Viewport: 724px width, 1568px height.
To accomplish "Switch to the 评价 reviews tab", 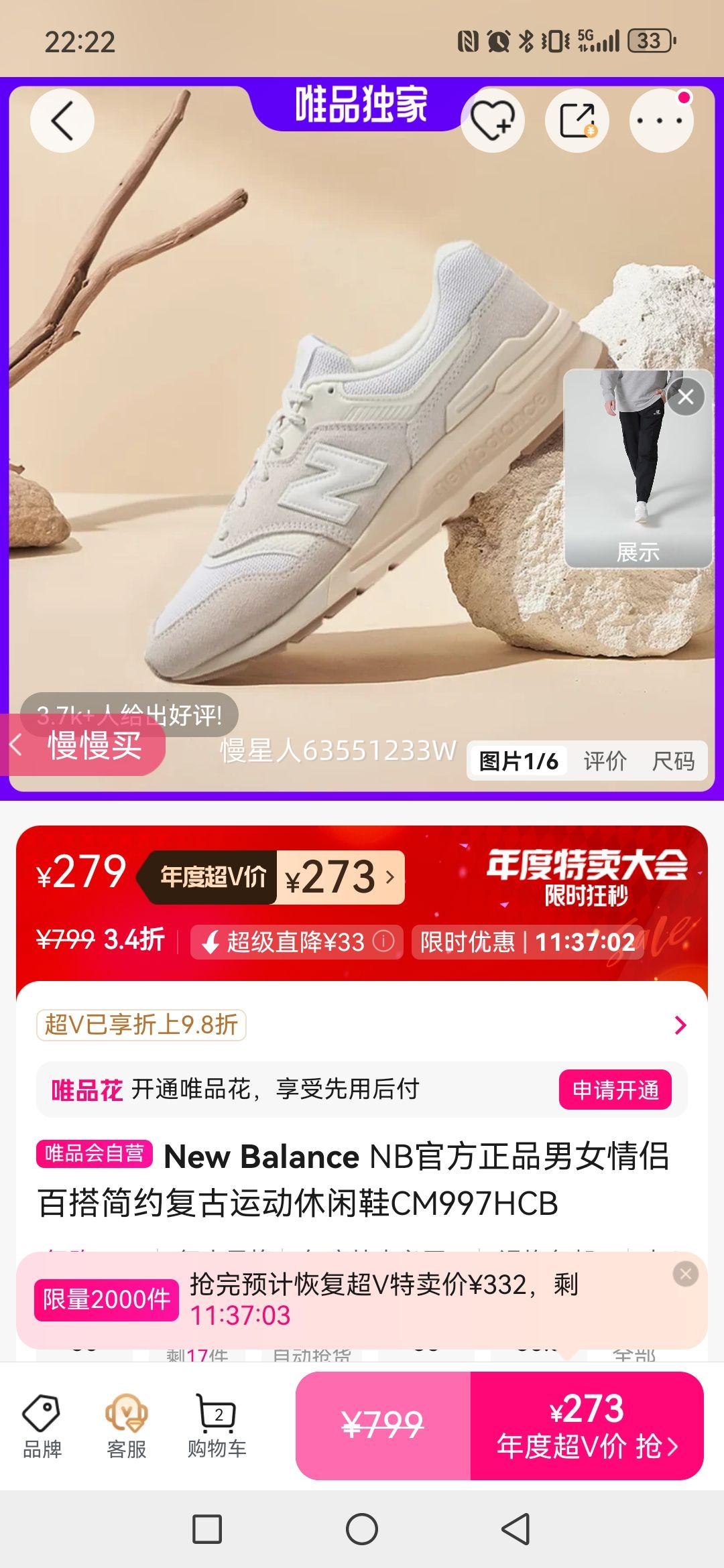I will pyautogui.click(x=605, y=761).
